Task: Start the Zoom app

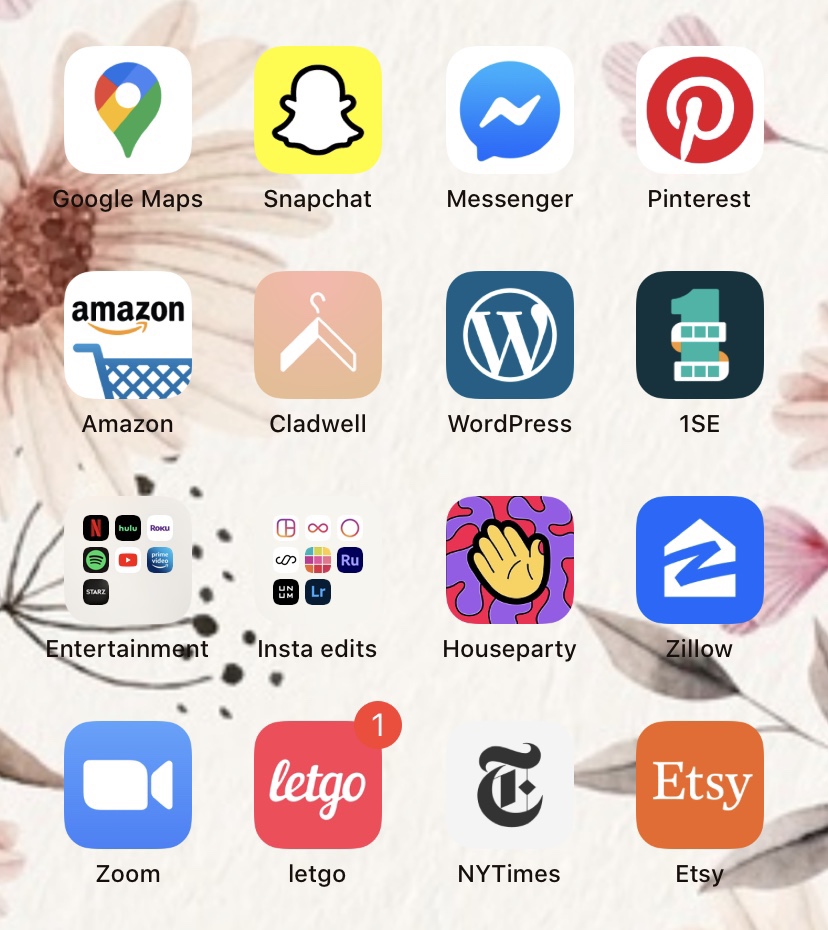Action: (x=128, y=785)
